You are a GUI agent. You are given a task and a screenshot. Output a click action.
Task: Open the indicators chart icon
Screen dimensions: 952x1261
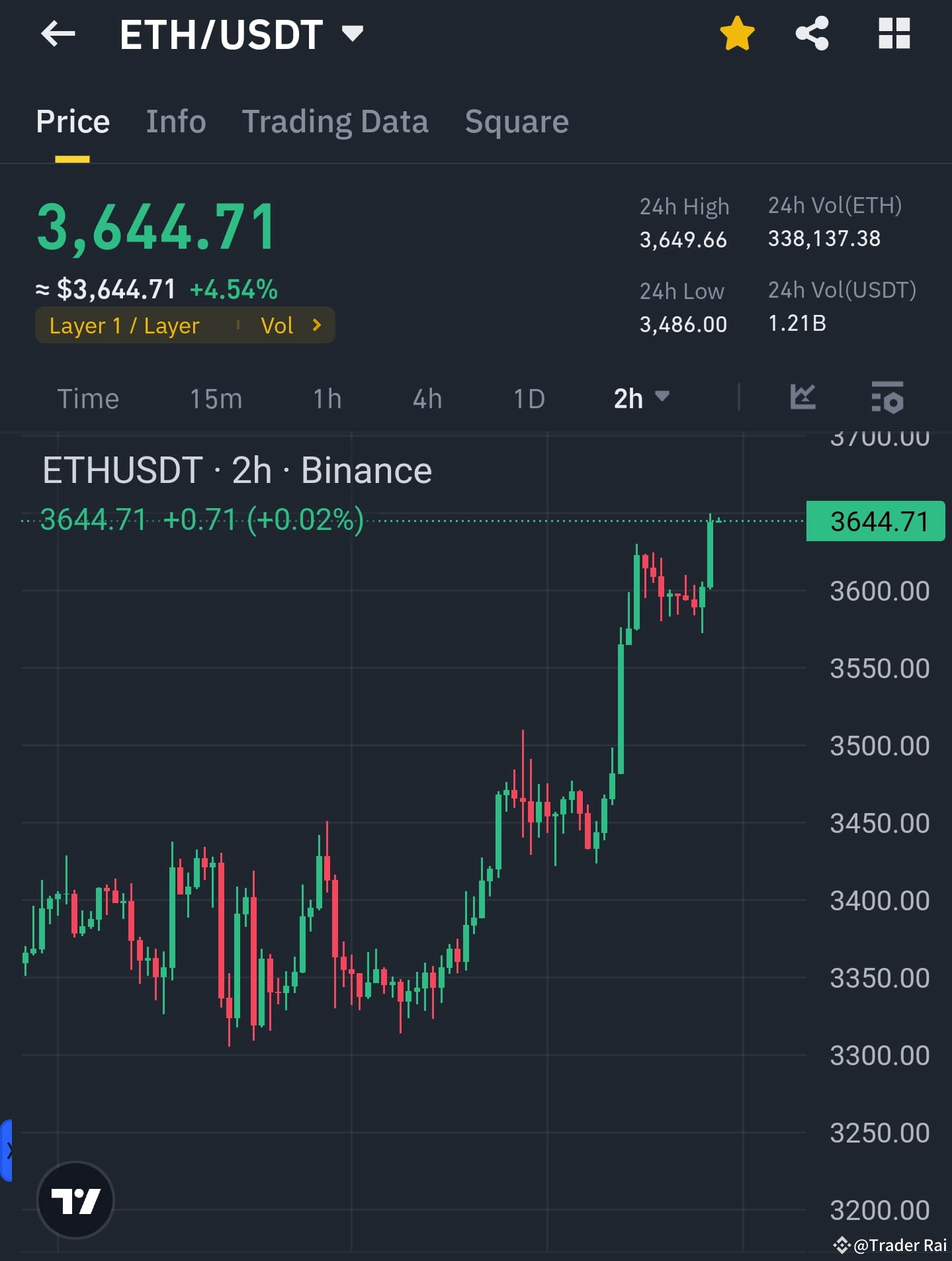[x=802, y=398]
